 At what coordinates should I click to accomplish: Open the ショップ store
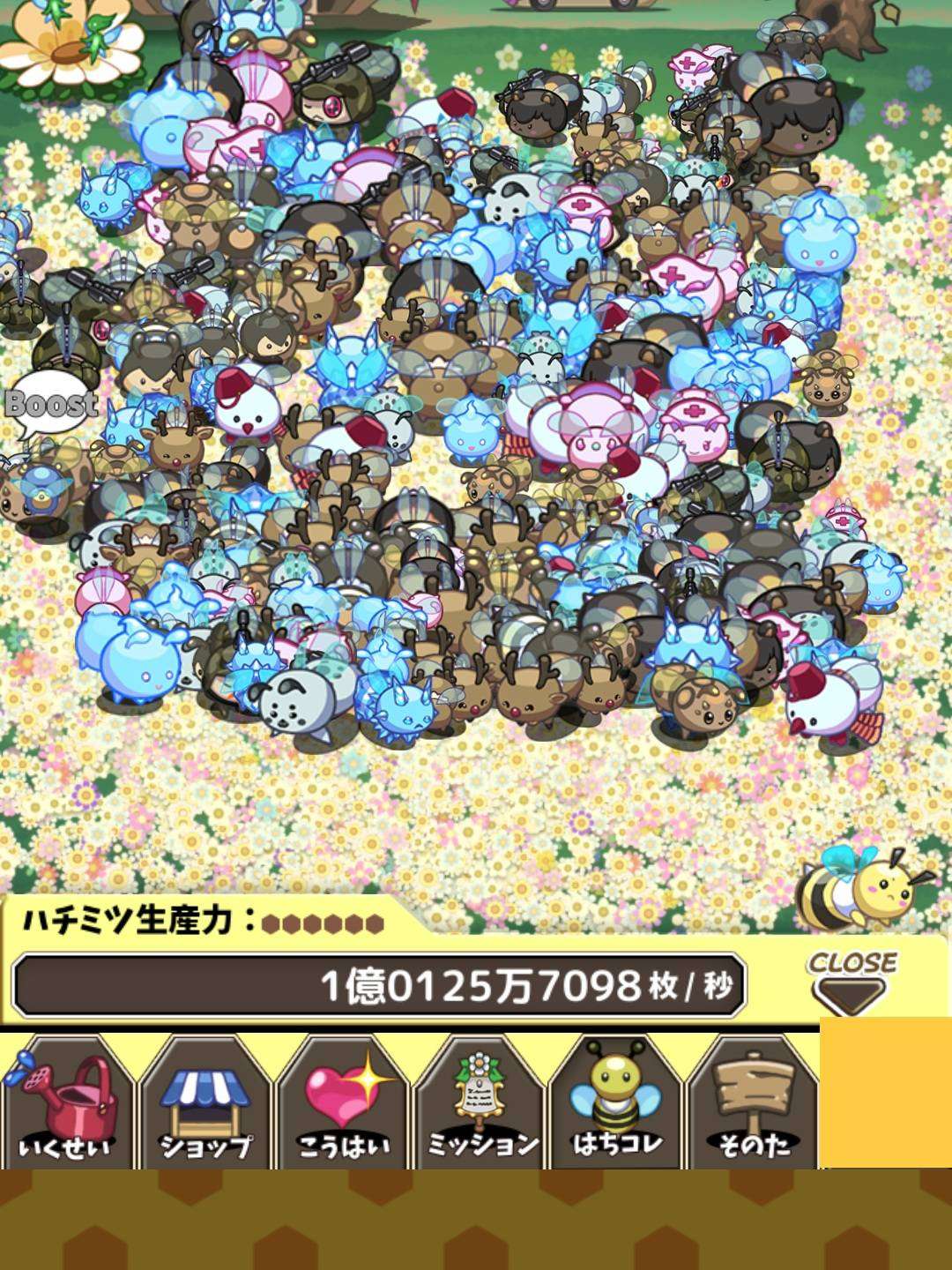[x=205, y=1102]
